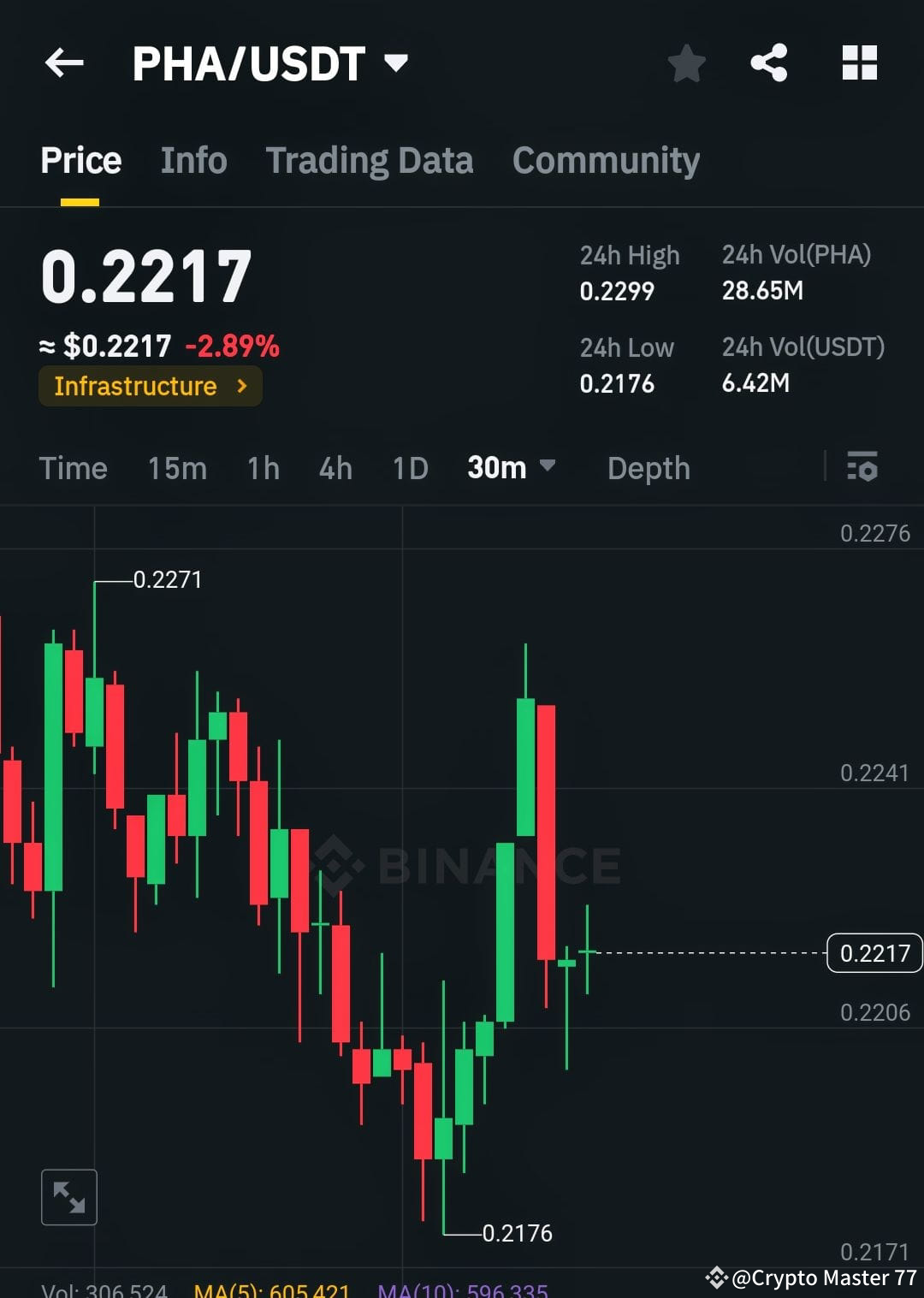Image resolution: width=924 pixels, height=1298 pixels.
Task: Open the Community section
Action: click(x=606, y=160)
